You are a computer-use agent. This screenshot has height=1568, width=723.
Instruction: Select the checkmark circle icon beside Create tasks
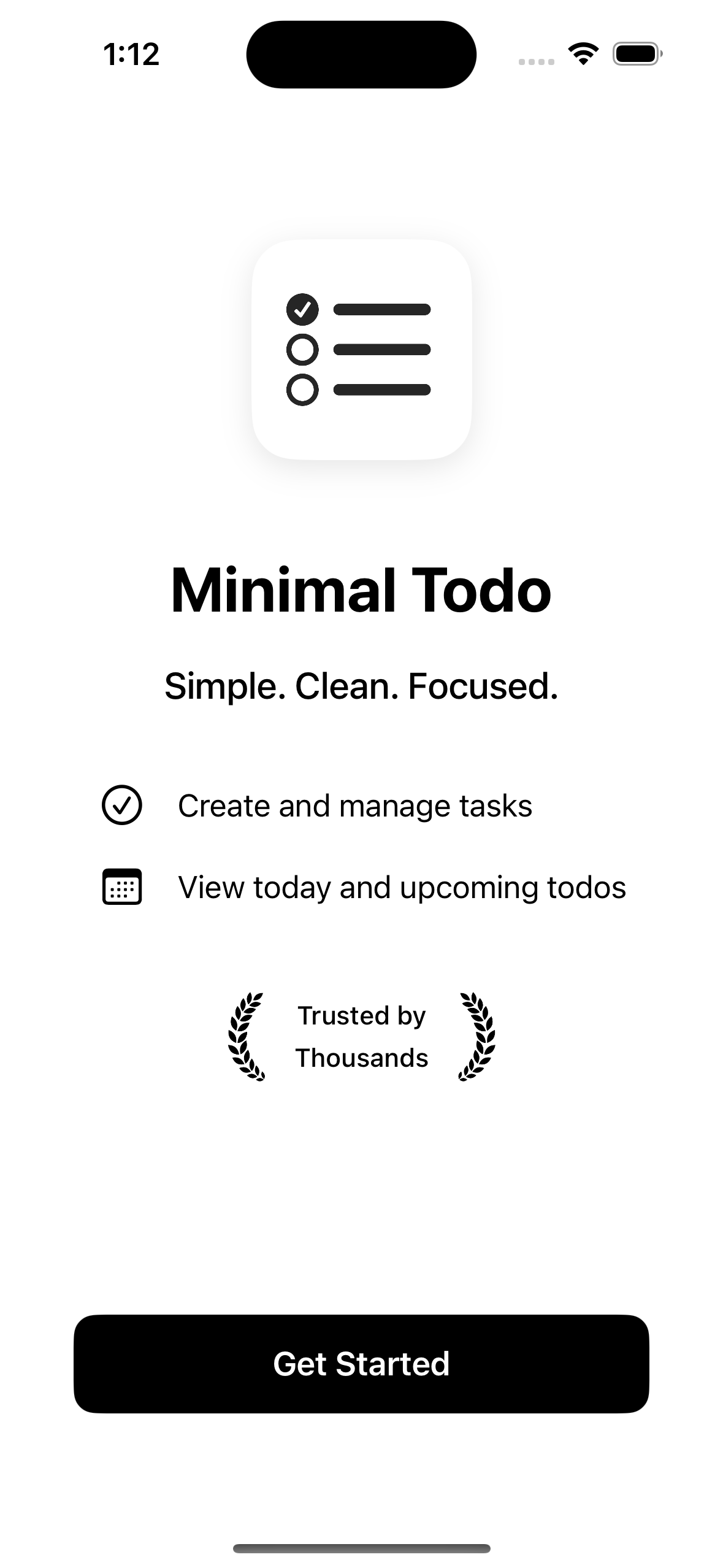click(121, 805)
